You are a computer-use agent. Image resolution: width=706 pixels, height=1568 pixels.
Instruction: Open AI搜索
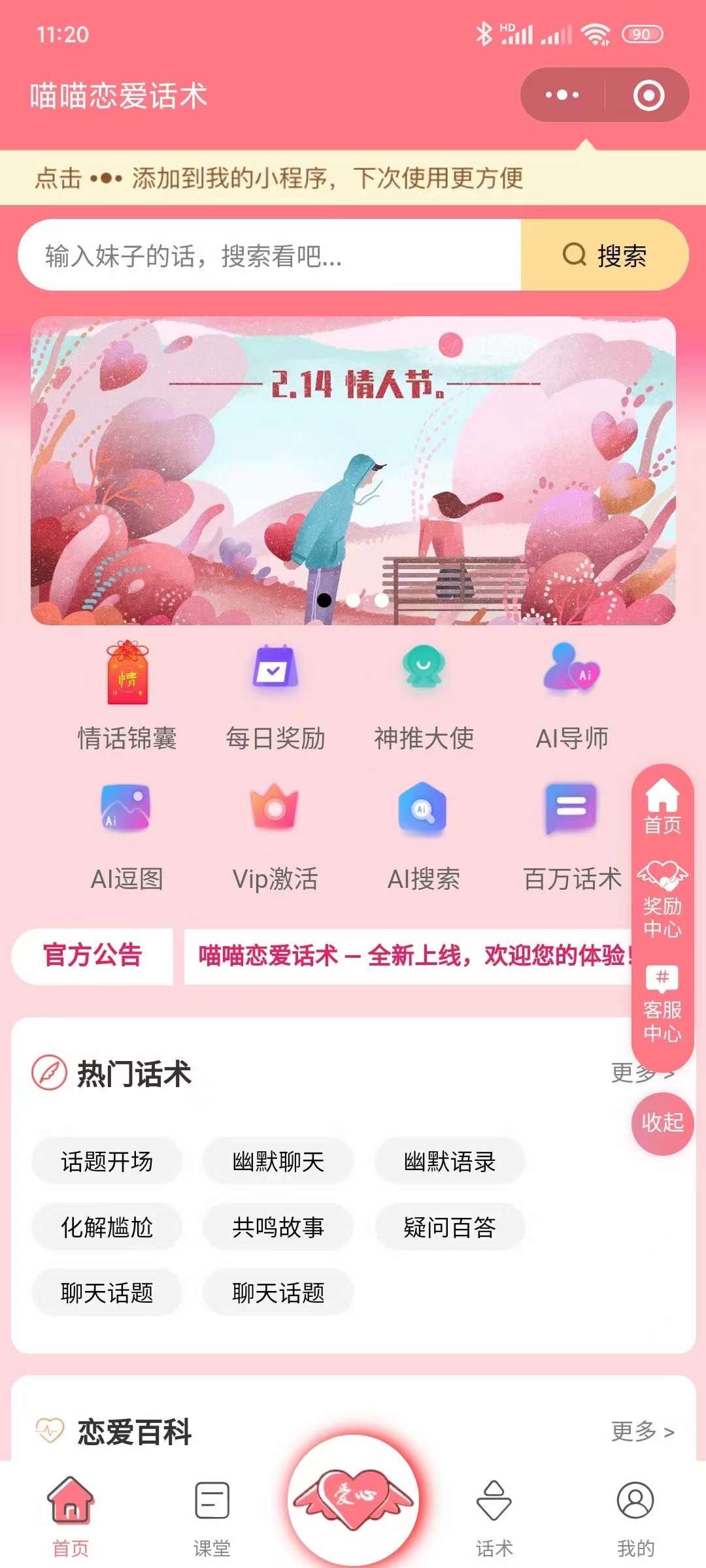point(424,836)
